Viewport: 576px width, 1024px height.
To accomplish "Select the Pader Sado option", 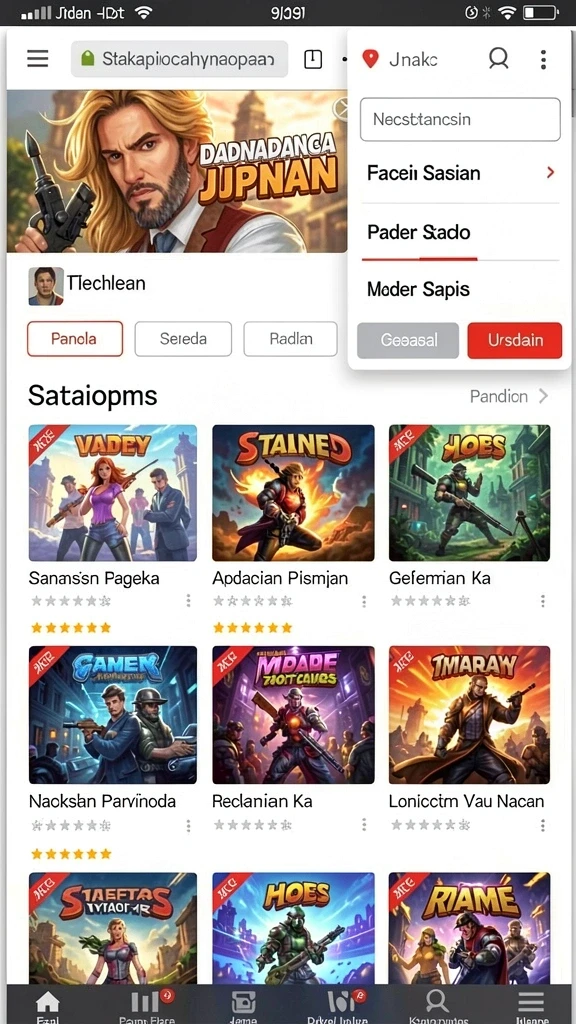I will pyautogui.click(x=460, y=232).
